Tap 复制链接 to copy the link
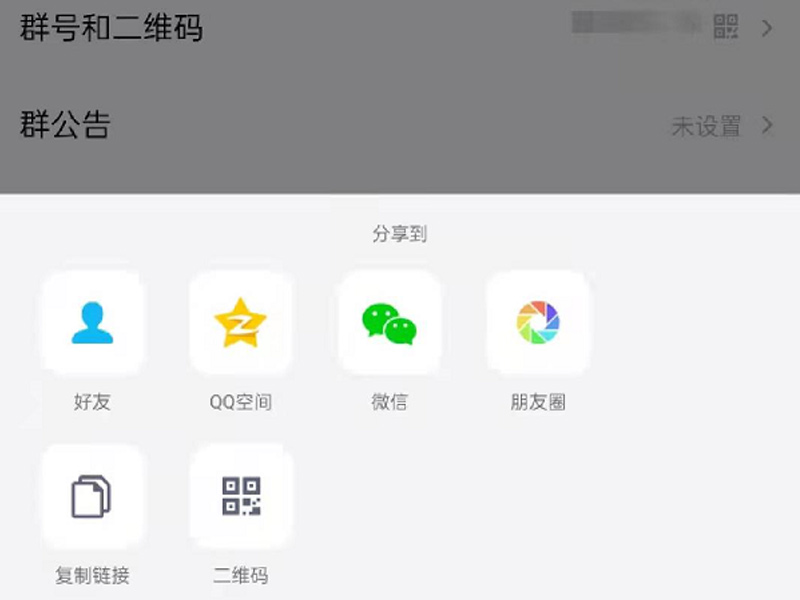Viewport: 800px width, 600px height. (x=92, y=497)
